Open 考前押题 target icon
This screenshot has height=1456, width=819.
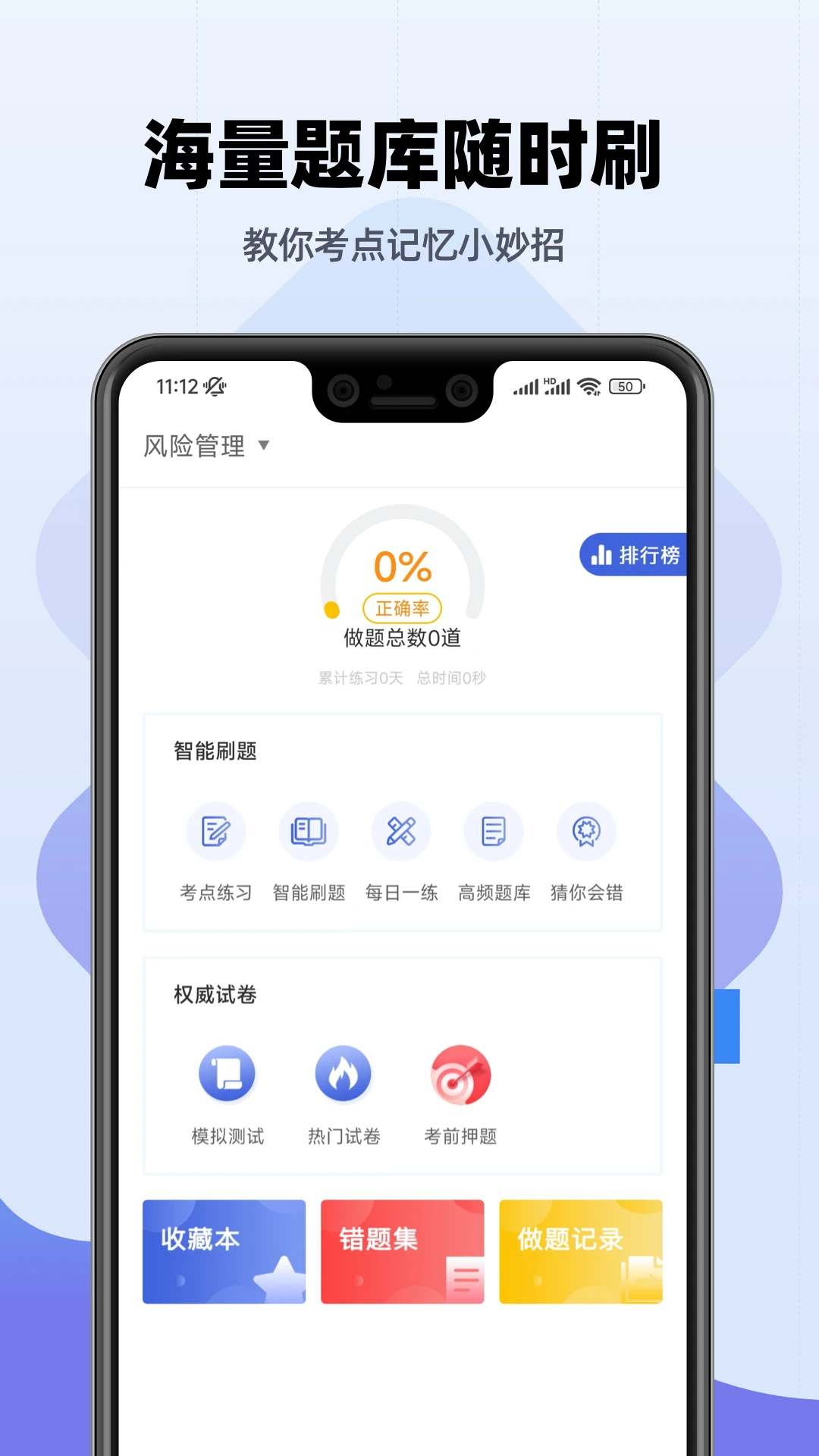[x=460, y=1074]
